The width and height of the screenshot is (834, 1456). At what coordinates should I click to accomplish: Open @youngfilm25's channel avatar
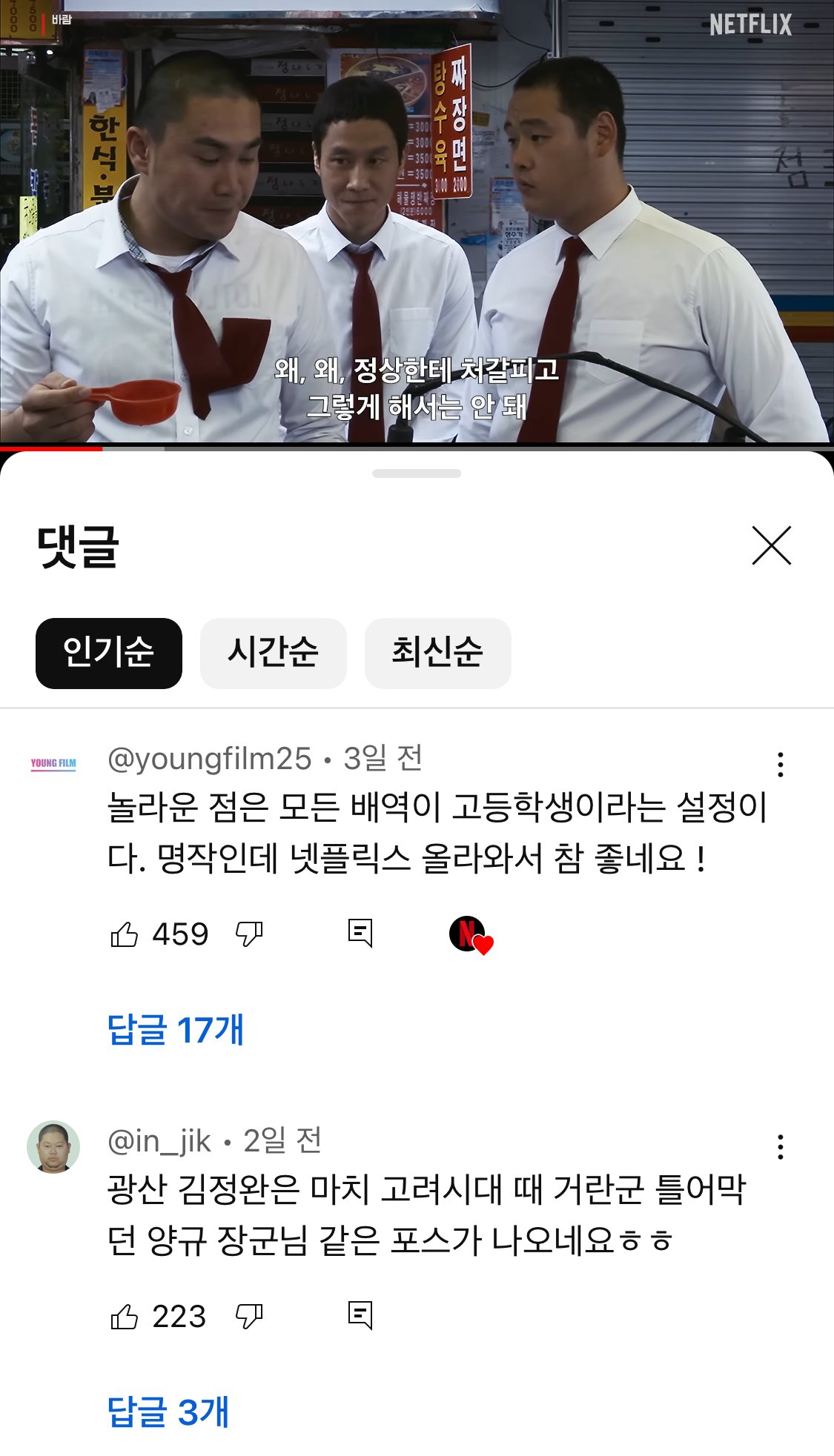(53, 763)
